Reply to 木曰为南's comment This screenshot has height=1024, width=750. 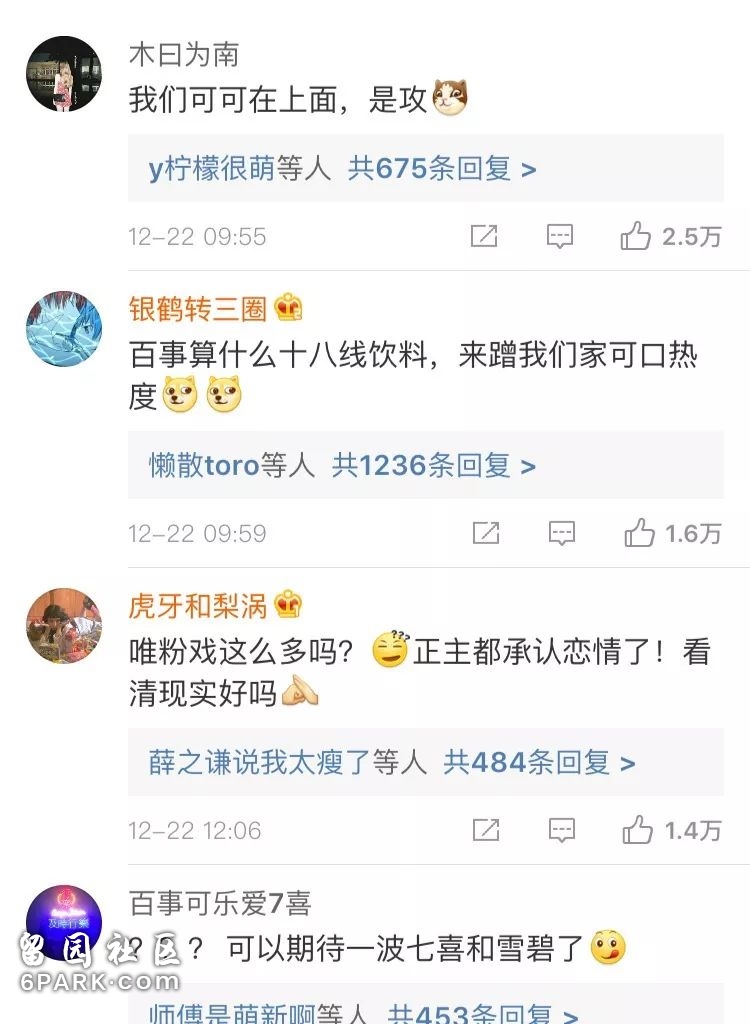(x=560, y=236)
